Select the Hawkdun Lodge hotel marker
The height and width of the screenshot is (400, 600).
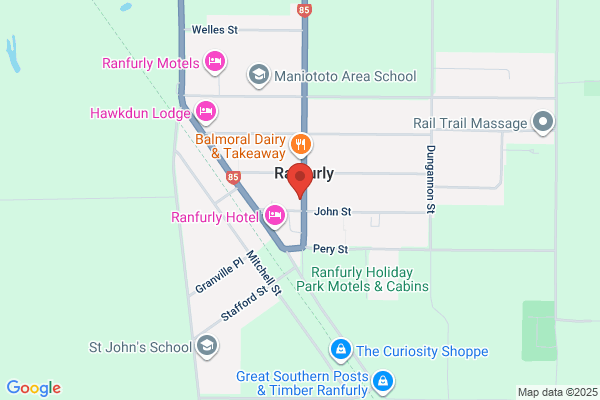tap(206, 111)
